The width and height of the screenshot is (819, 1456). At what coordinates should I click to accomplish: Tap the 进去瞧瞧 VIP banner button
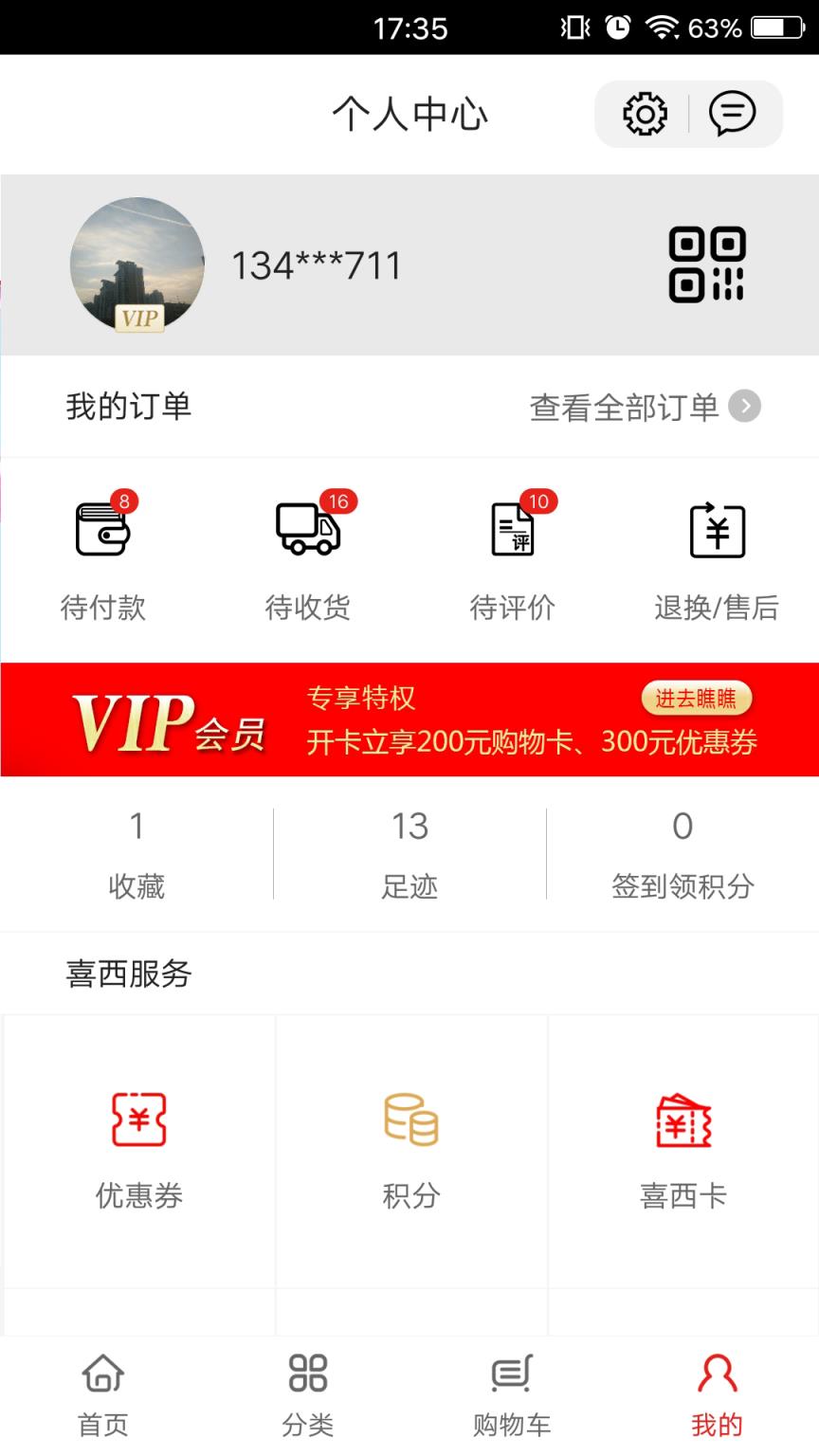[x=698, y=698]
